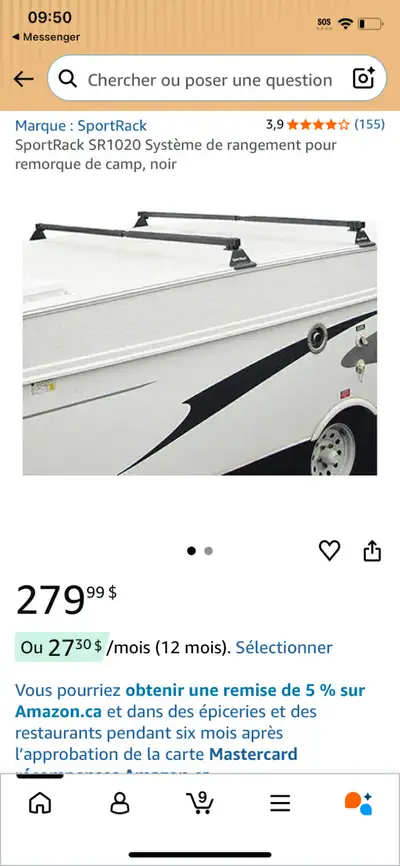400x866 pixels.
Task: Go to the Home tab
Action: tap(40, 802)
